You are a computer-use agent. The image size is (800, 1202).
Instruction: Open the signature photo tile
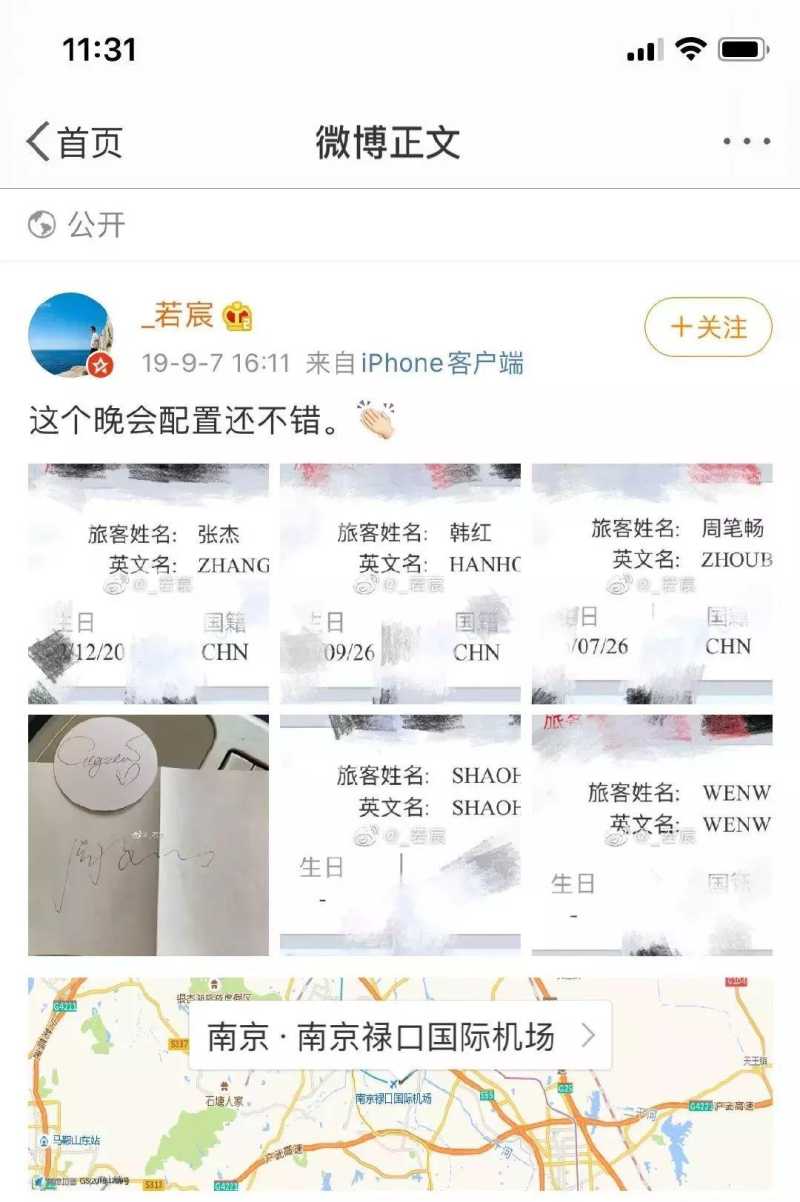pyautogui.click(x=149, y=835)
